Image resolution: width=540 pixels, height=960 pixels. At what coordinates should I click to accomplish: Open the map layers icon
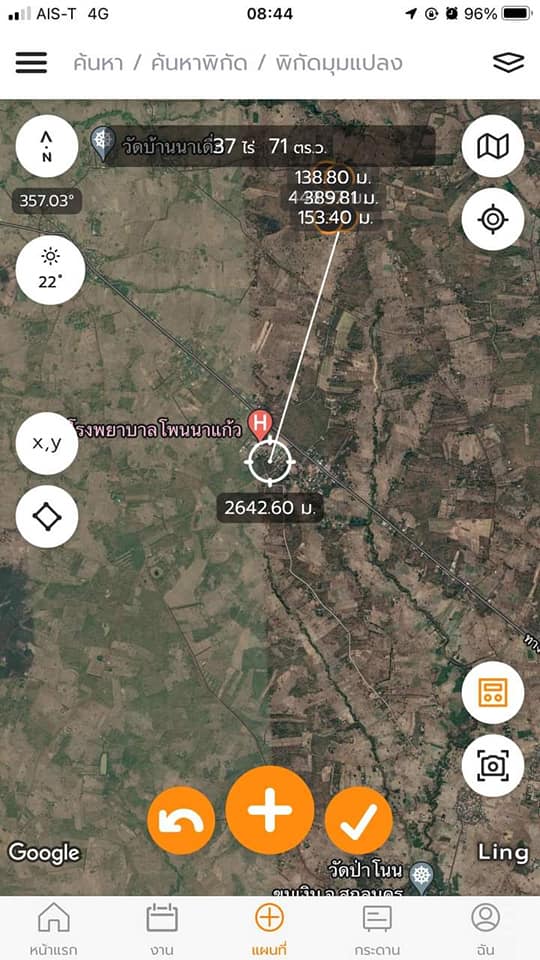click(508, 62)
